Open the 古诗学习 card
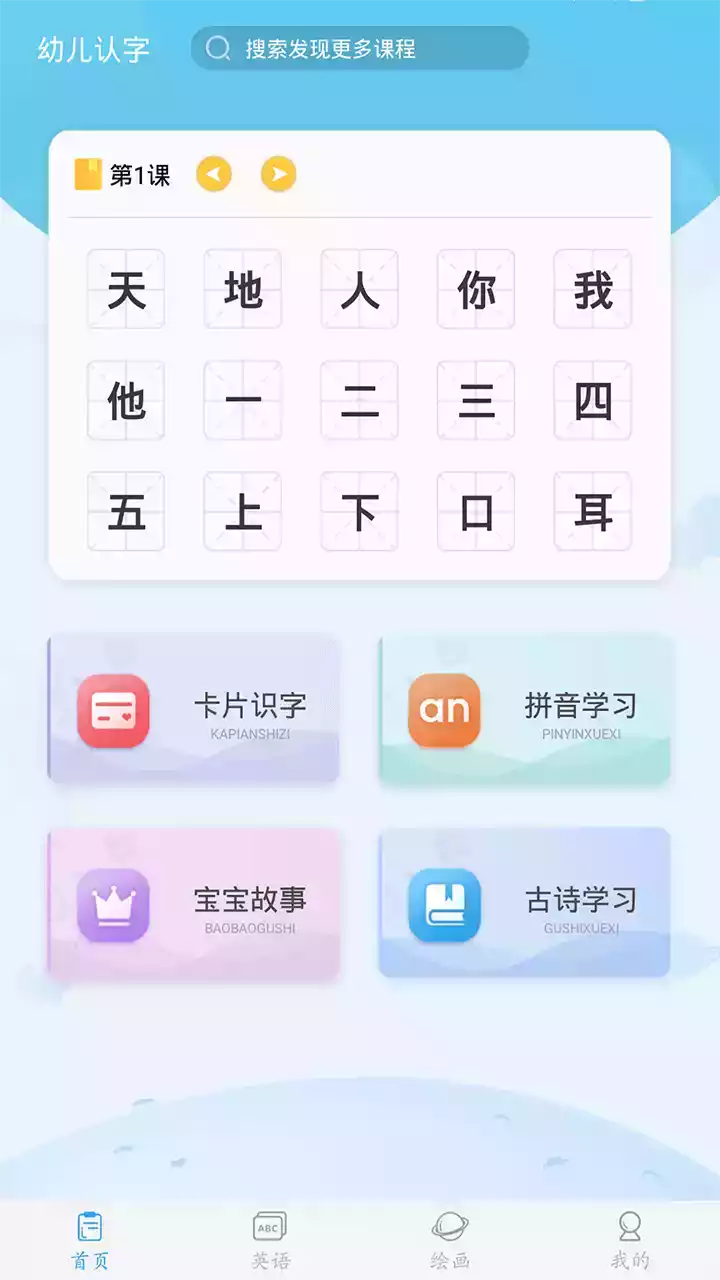The image size is (720, 1280). 525,904
